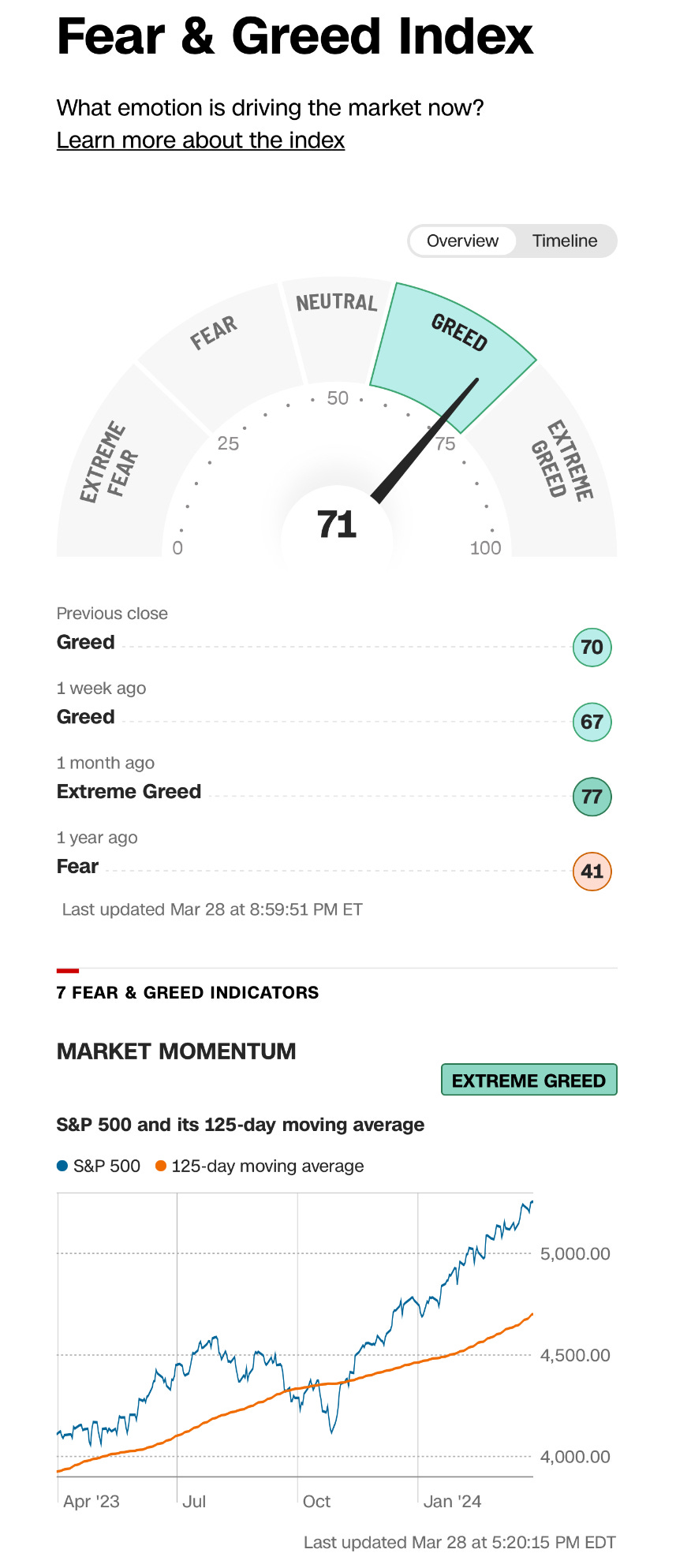Open the Learn more about the index link
Screen dimensions: 691x1568
coord(200,140)
